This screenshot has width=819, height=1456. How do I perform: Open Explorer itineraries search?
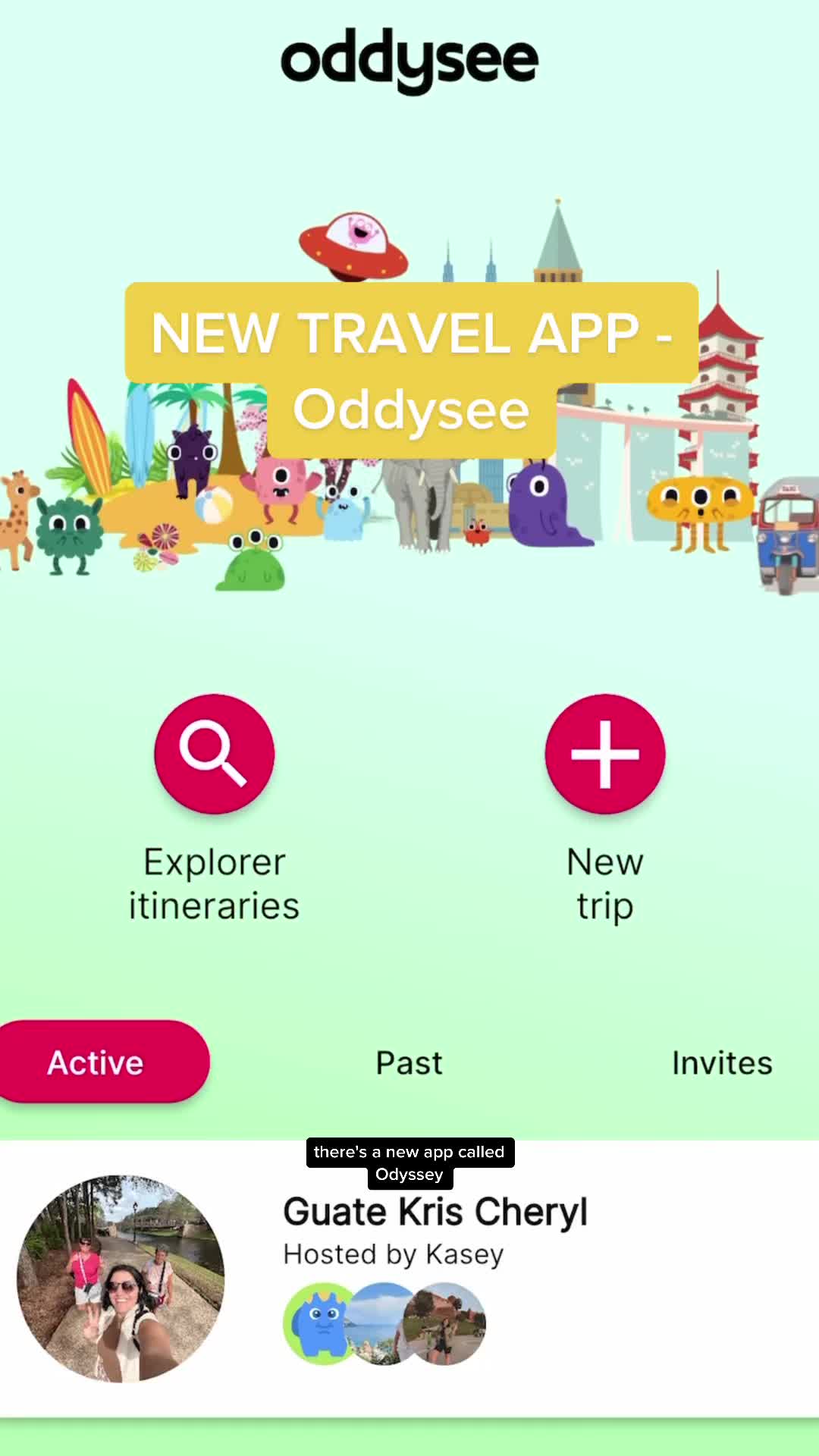point(215,754)
